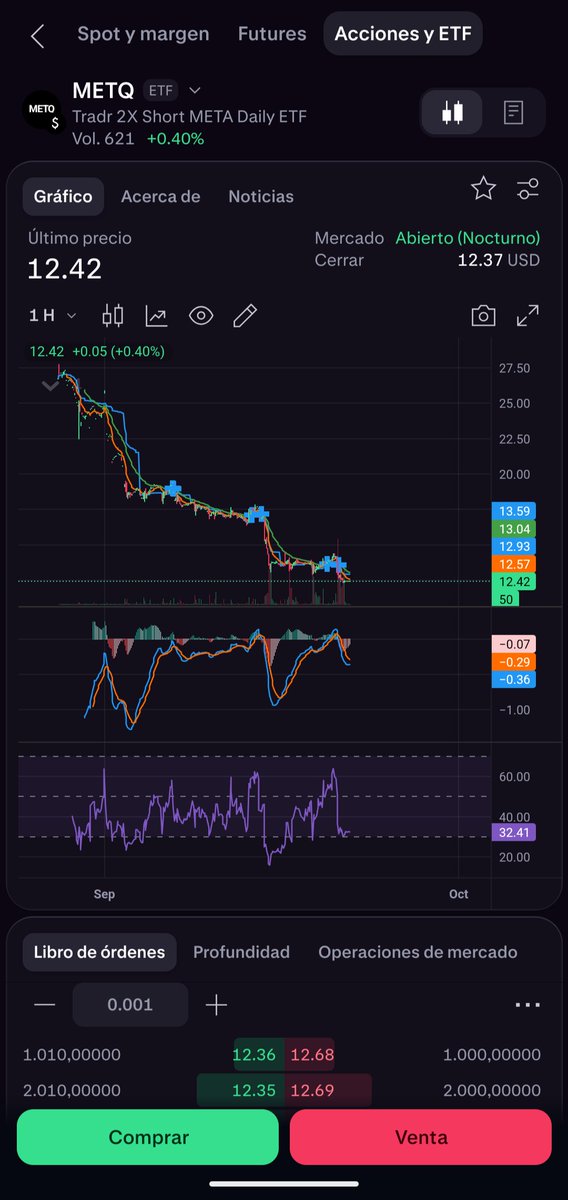Image resolution: width=568 pixels, height=1200 pixels.
Task: Open chart settings sliders icon
Action: [x=528, y=188]
